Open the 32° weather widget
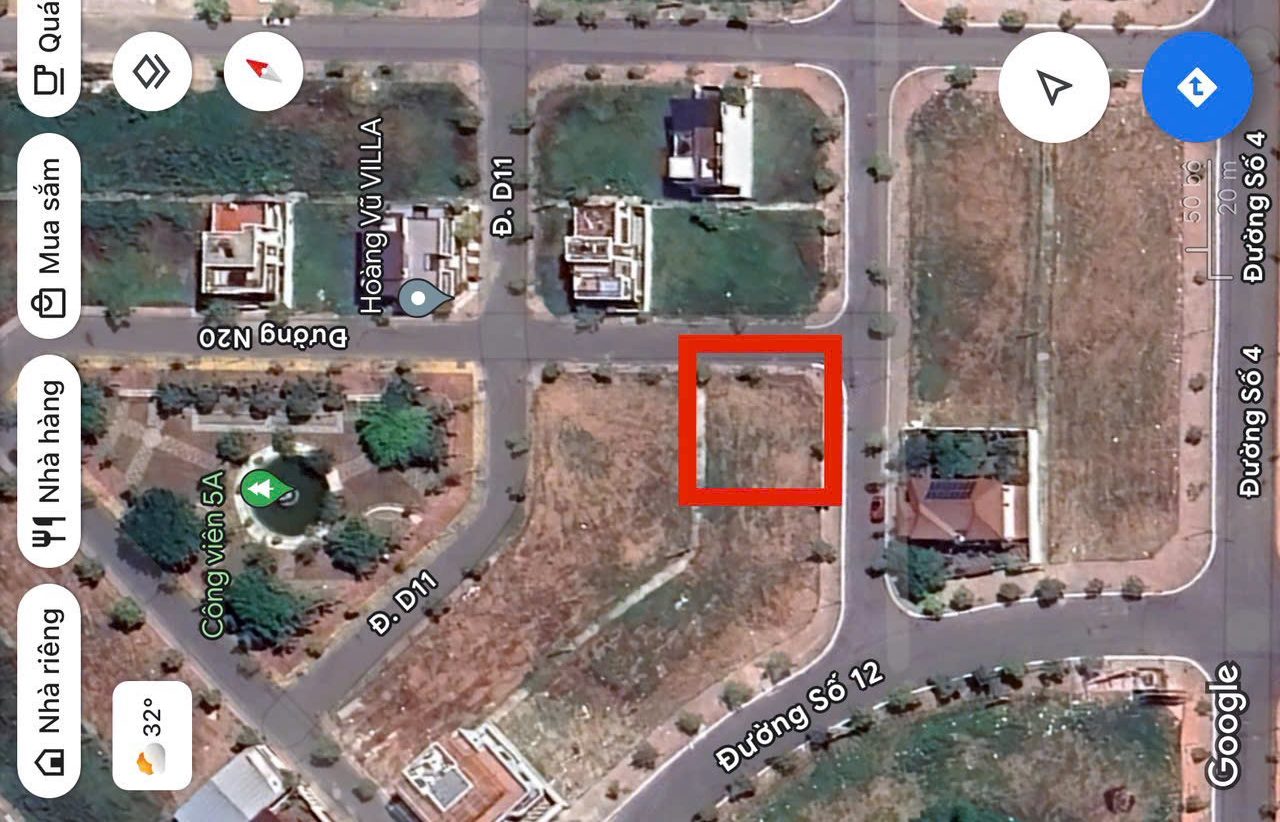Image resolution: width=1280 pixels, height=822 pixels. tap(152, 736)
